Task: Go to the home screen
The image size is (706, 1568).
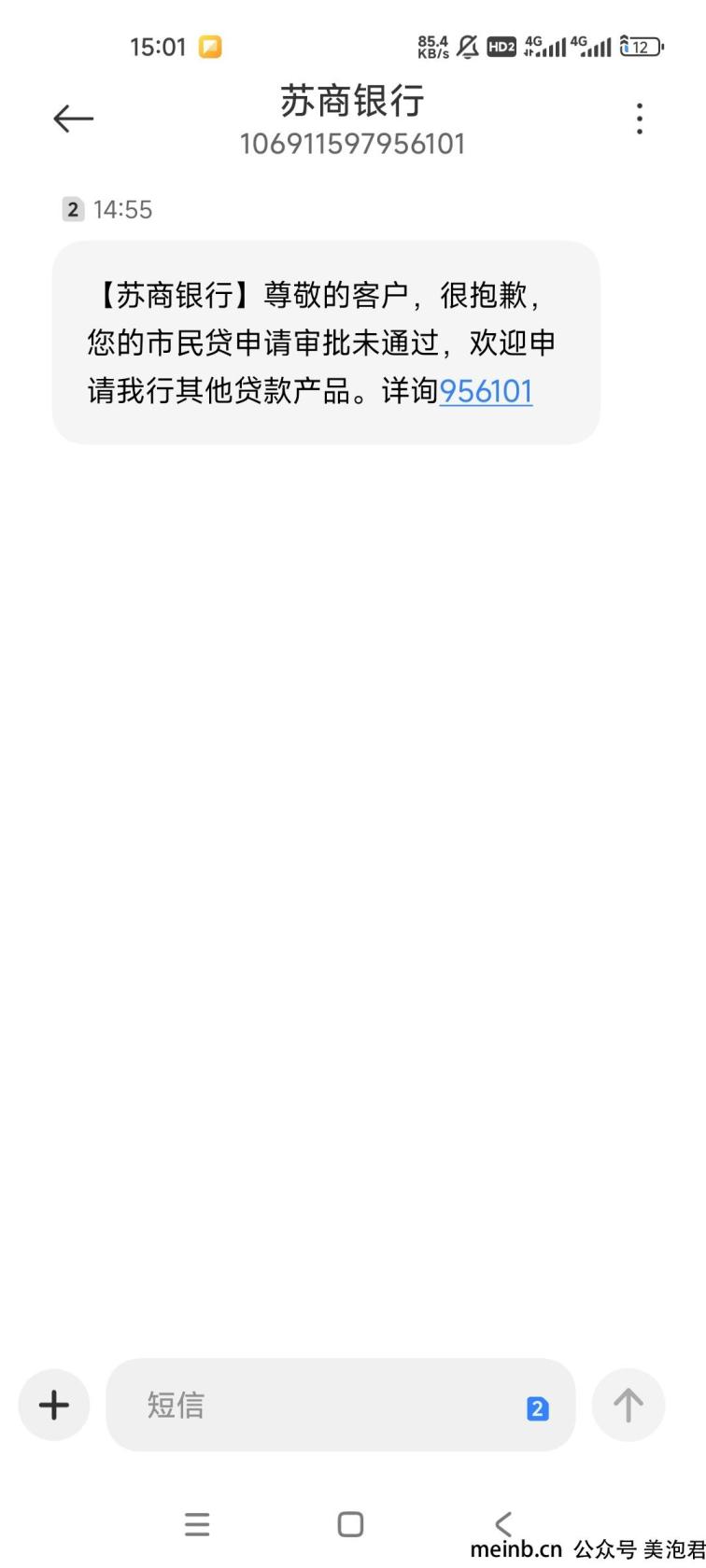Action: (x=350, y=1524)
